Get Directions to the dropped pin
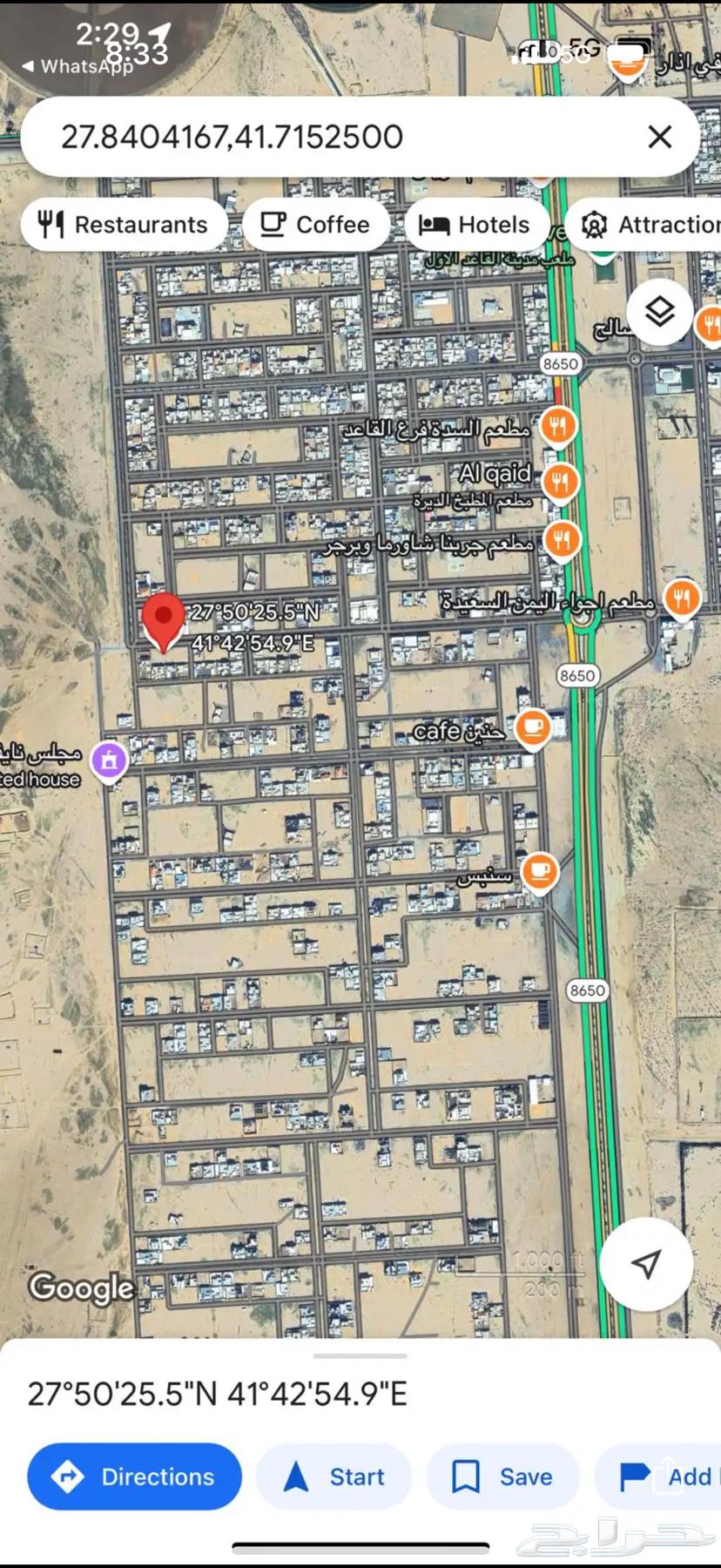Image resolution: width=721 pixels, height=1568 pixels. coord(134,1477)
